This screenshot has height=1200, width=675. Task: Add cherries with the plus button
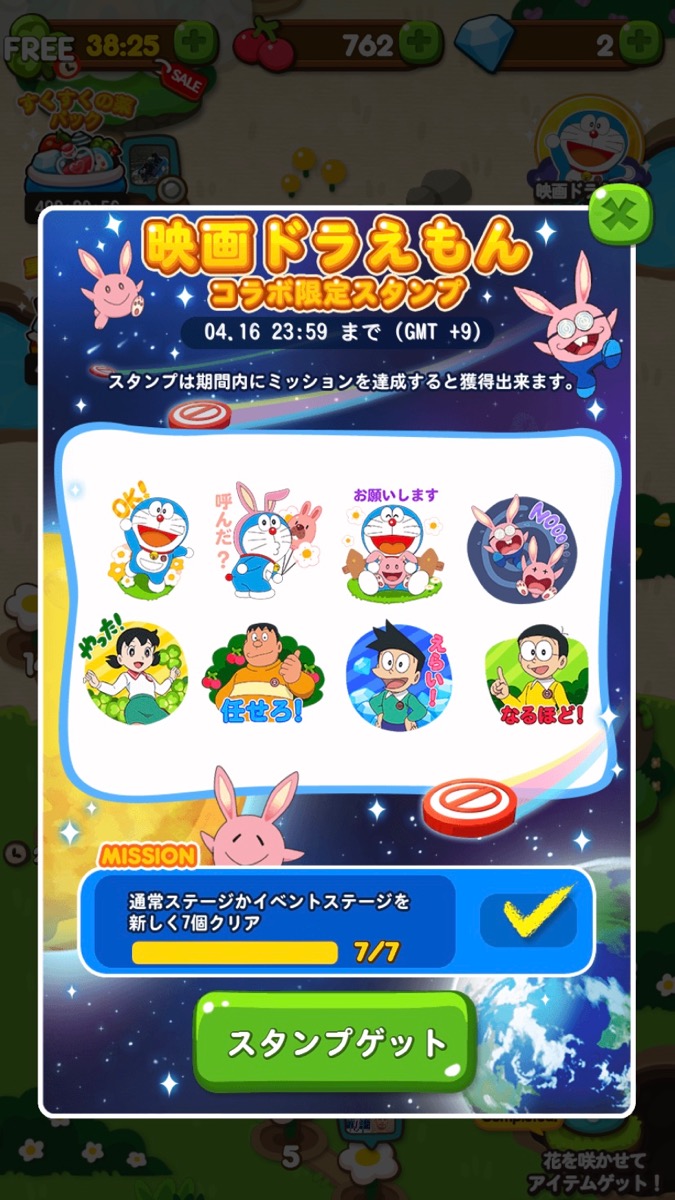click(420, 43)
